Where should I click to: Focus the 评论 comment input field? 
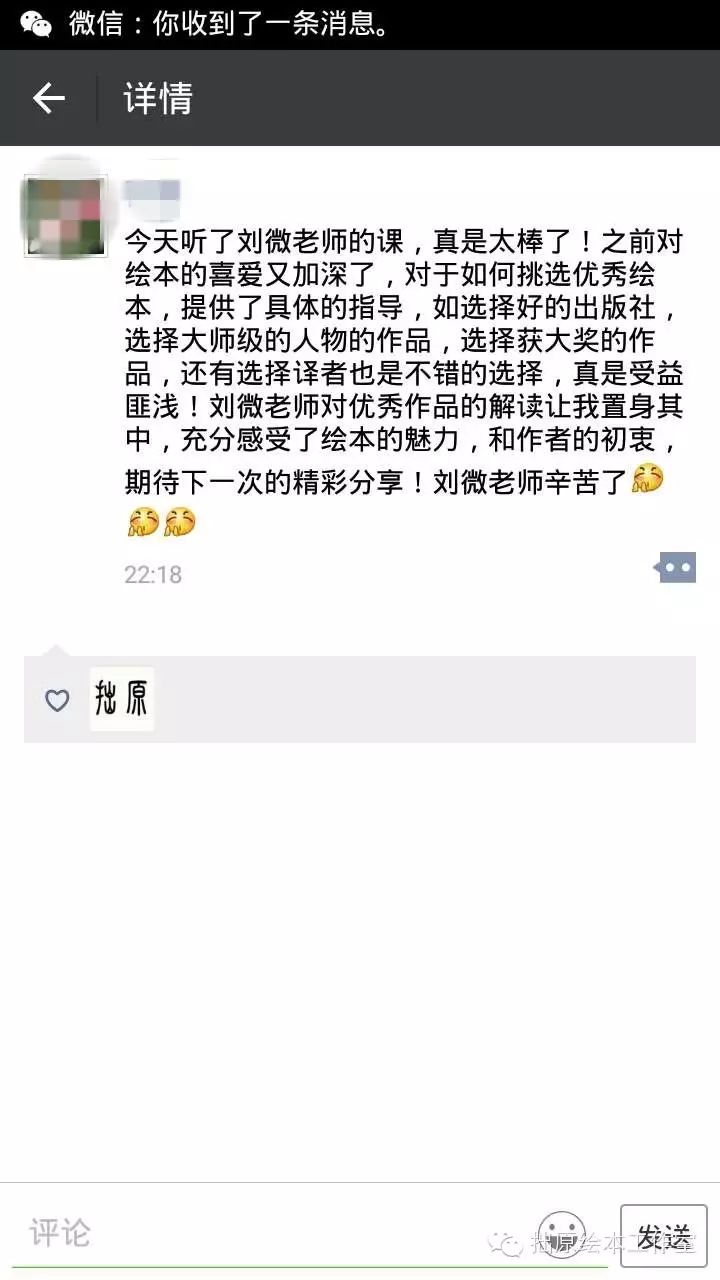270,1233
